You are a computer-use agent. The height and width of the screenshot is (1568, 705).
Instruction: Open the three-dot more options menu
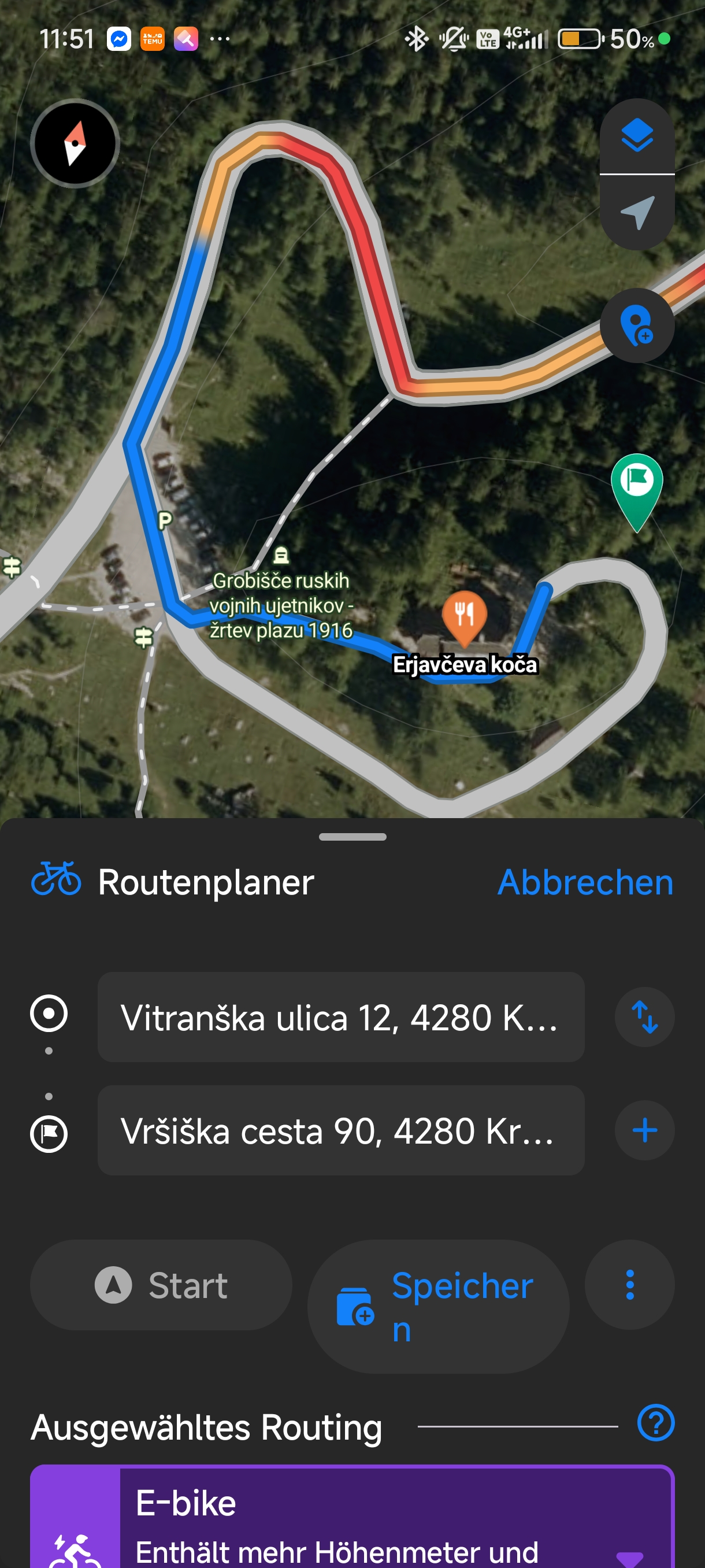click(629, 1285)
